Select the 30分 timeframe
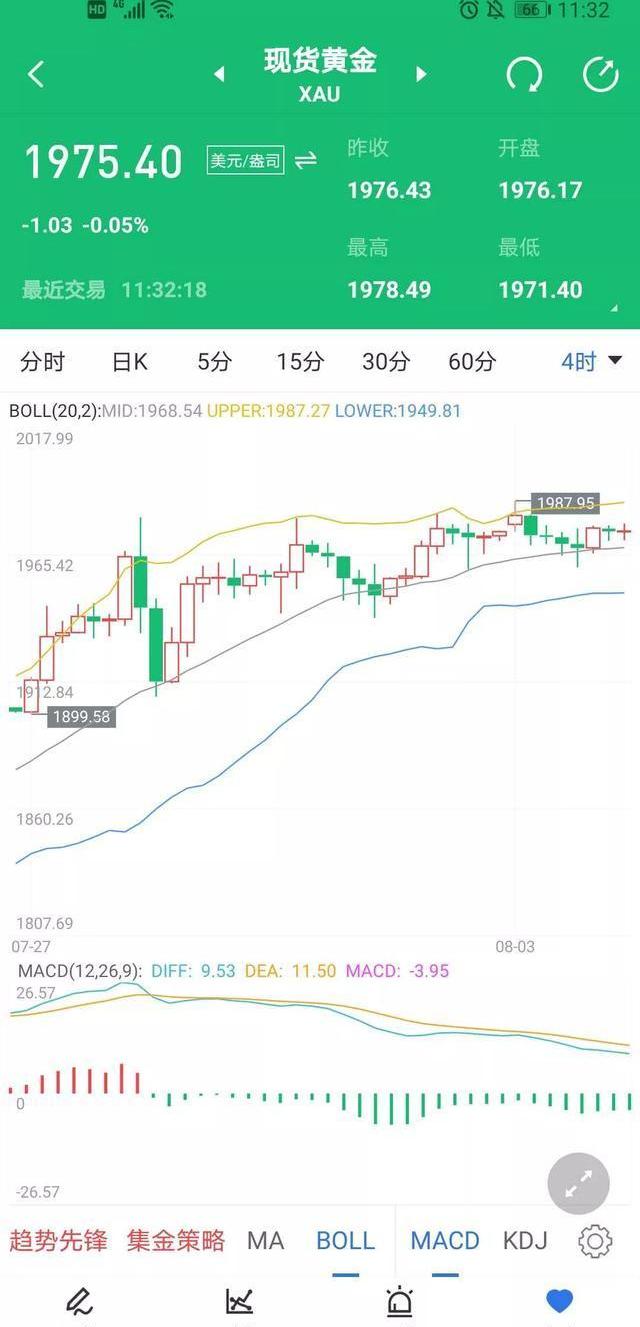The image size is (640, 1327). pyautogui.click(x=385, y=362)
